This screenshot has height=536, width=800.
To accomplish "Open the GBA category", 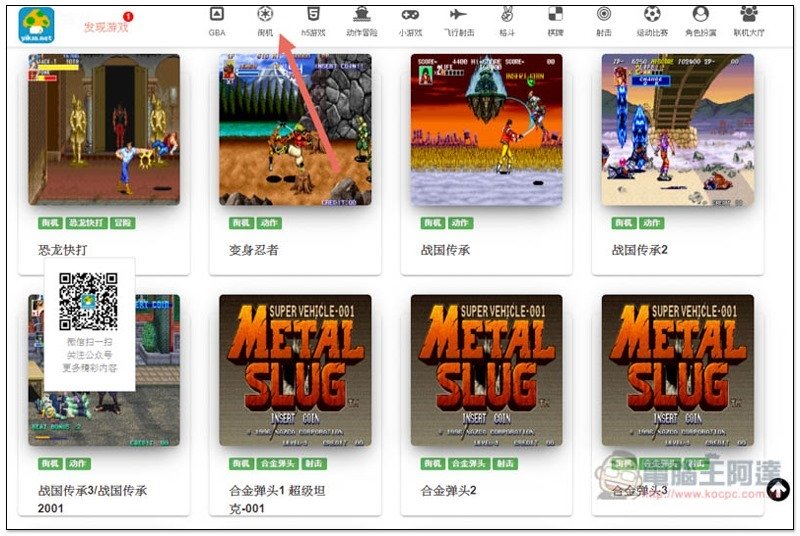I will pyautogui.click(x=216, y=21).
